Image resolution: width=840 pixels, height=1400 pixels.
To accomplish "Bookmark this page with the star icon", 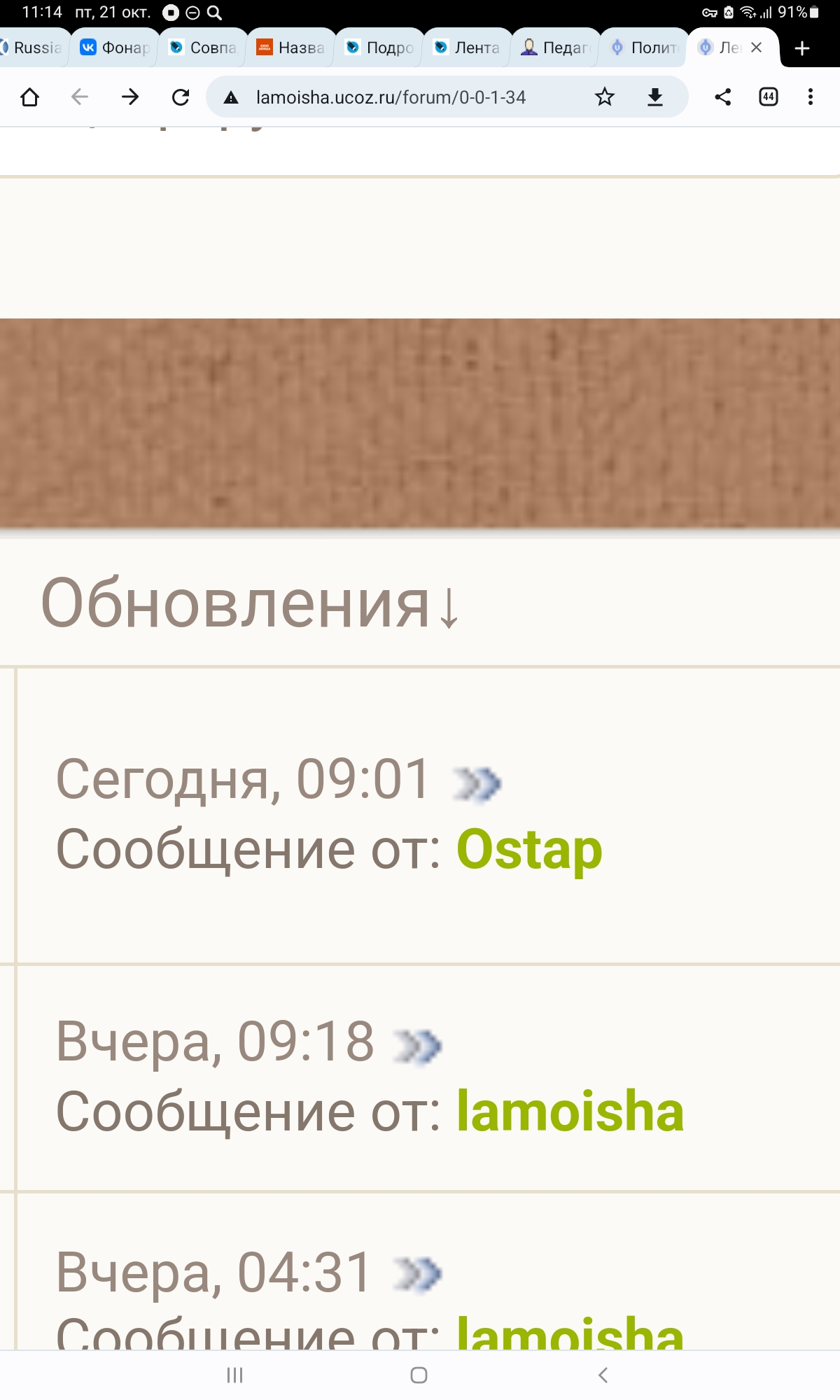I will click(605, 97).
